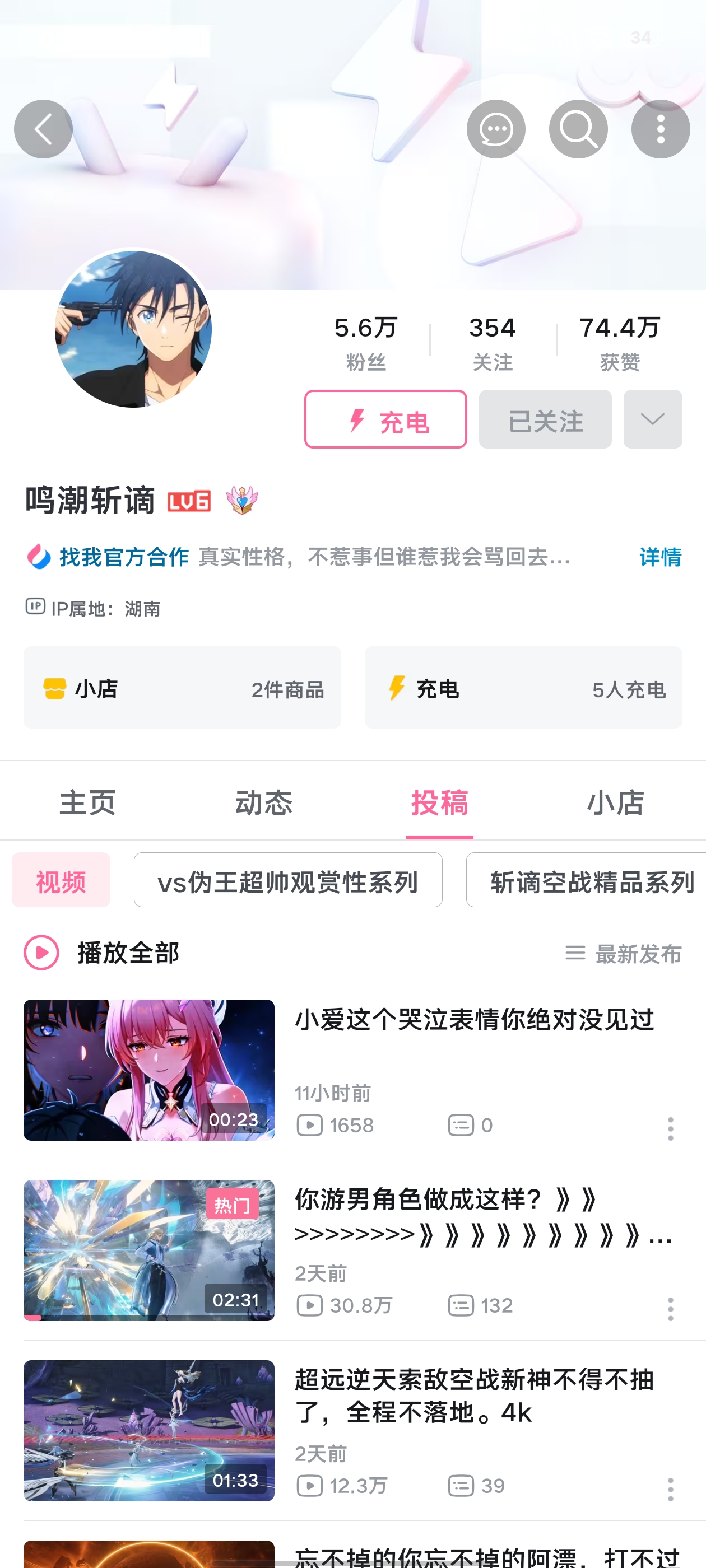This screenshot has width=706, height=1568.
Task: Select the vs伪王超帅观赏性系列 chip
Action: pos(288,880)
